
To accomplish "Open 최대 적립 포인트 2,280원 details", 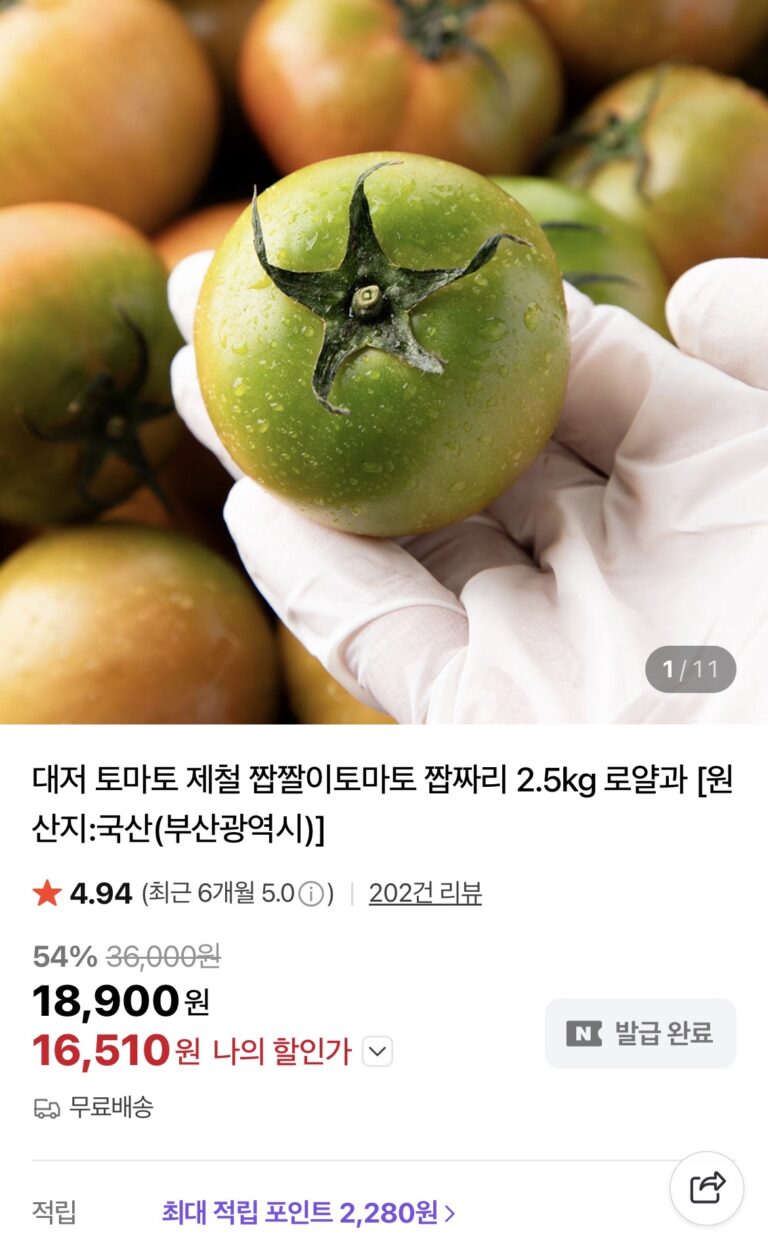I will (308, 1213).
